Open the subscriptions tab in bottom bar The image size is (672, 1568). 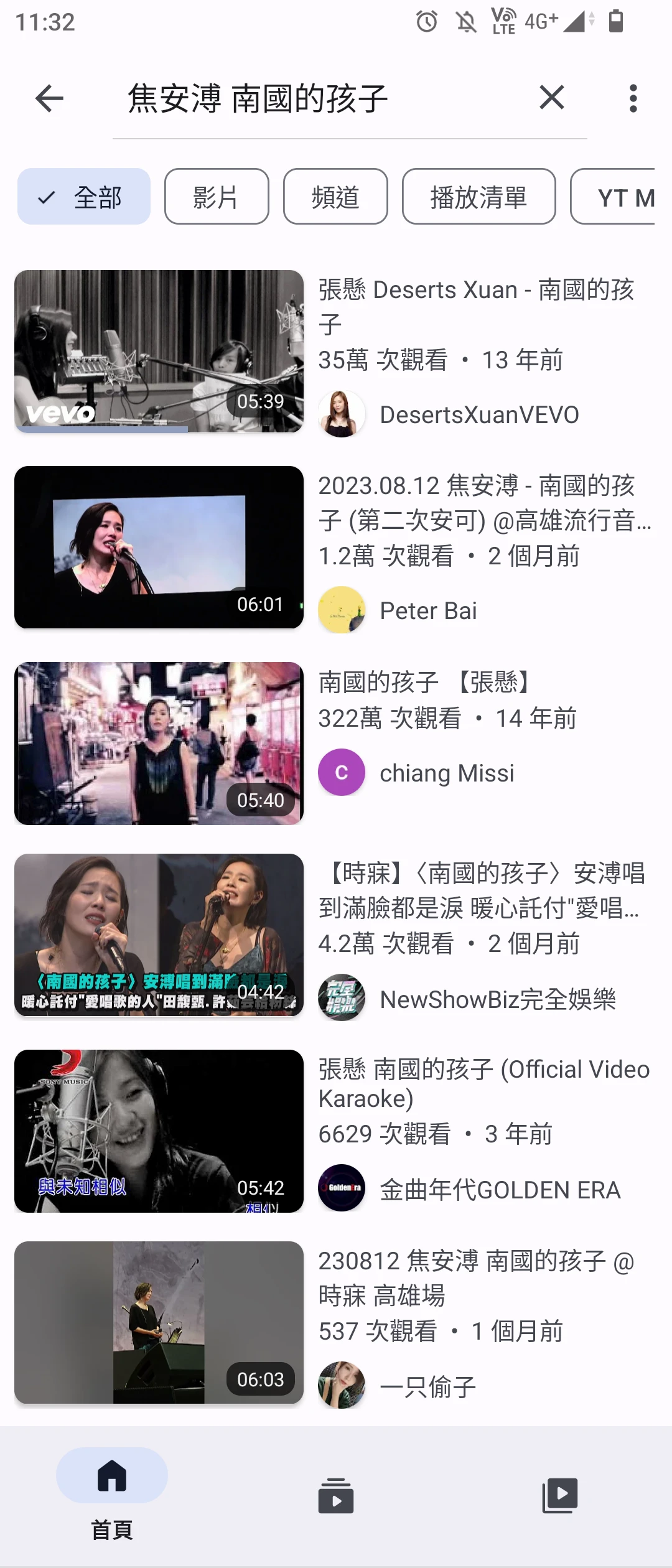point(336,1496)
